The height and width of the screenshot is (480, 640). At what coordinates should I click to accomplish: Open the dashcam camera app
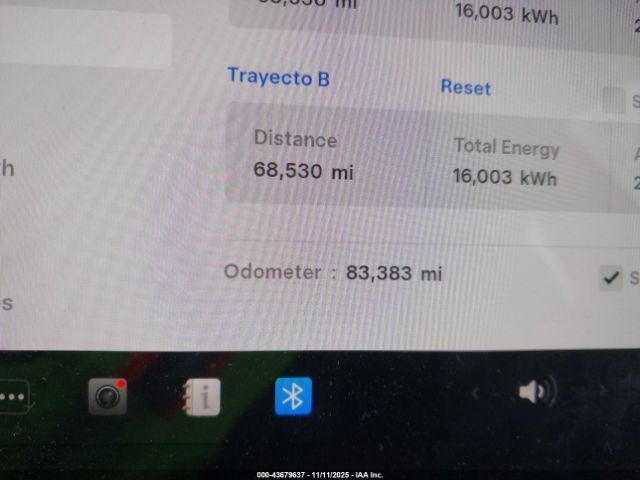point(107,397)
